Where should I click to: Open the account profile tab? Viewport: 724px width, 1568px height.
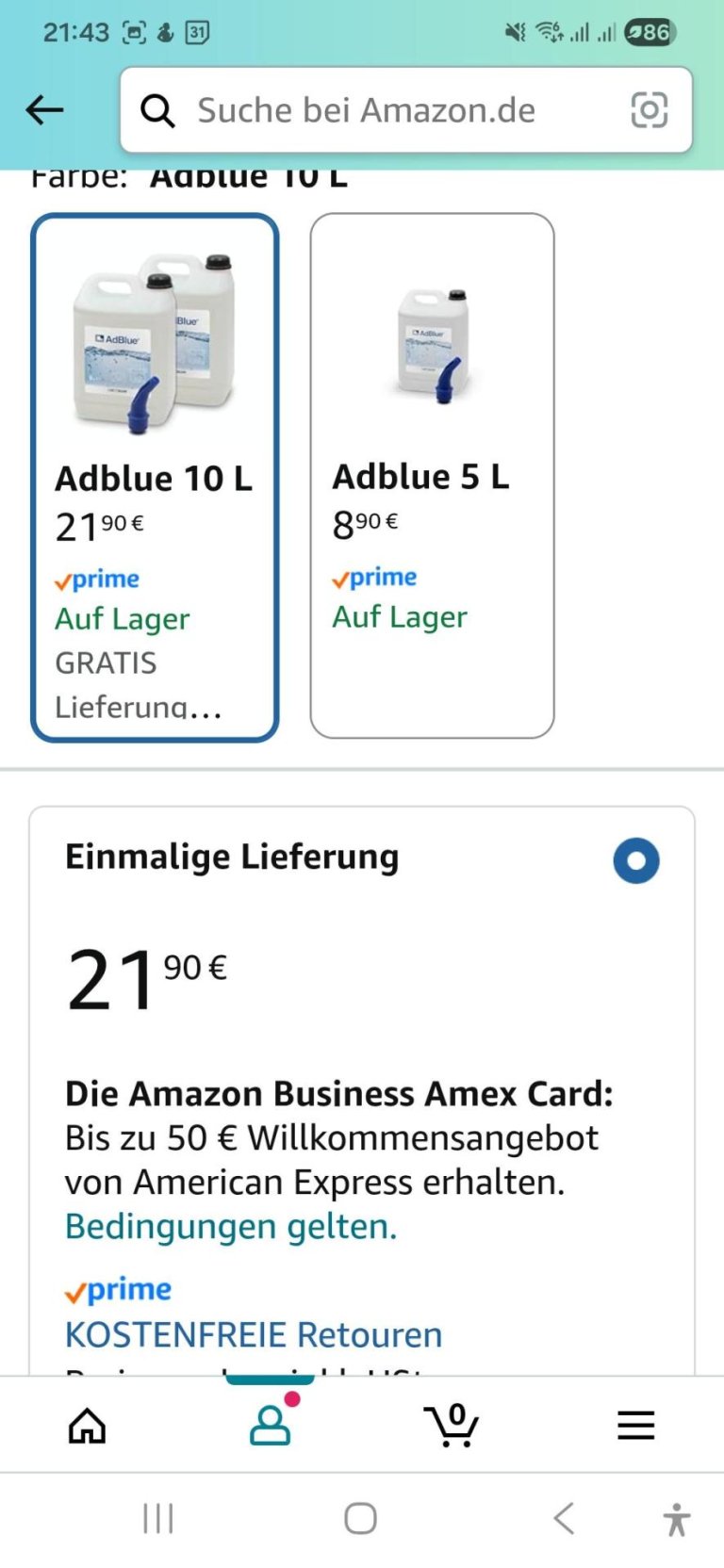point(270,1425)
